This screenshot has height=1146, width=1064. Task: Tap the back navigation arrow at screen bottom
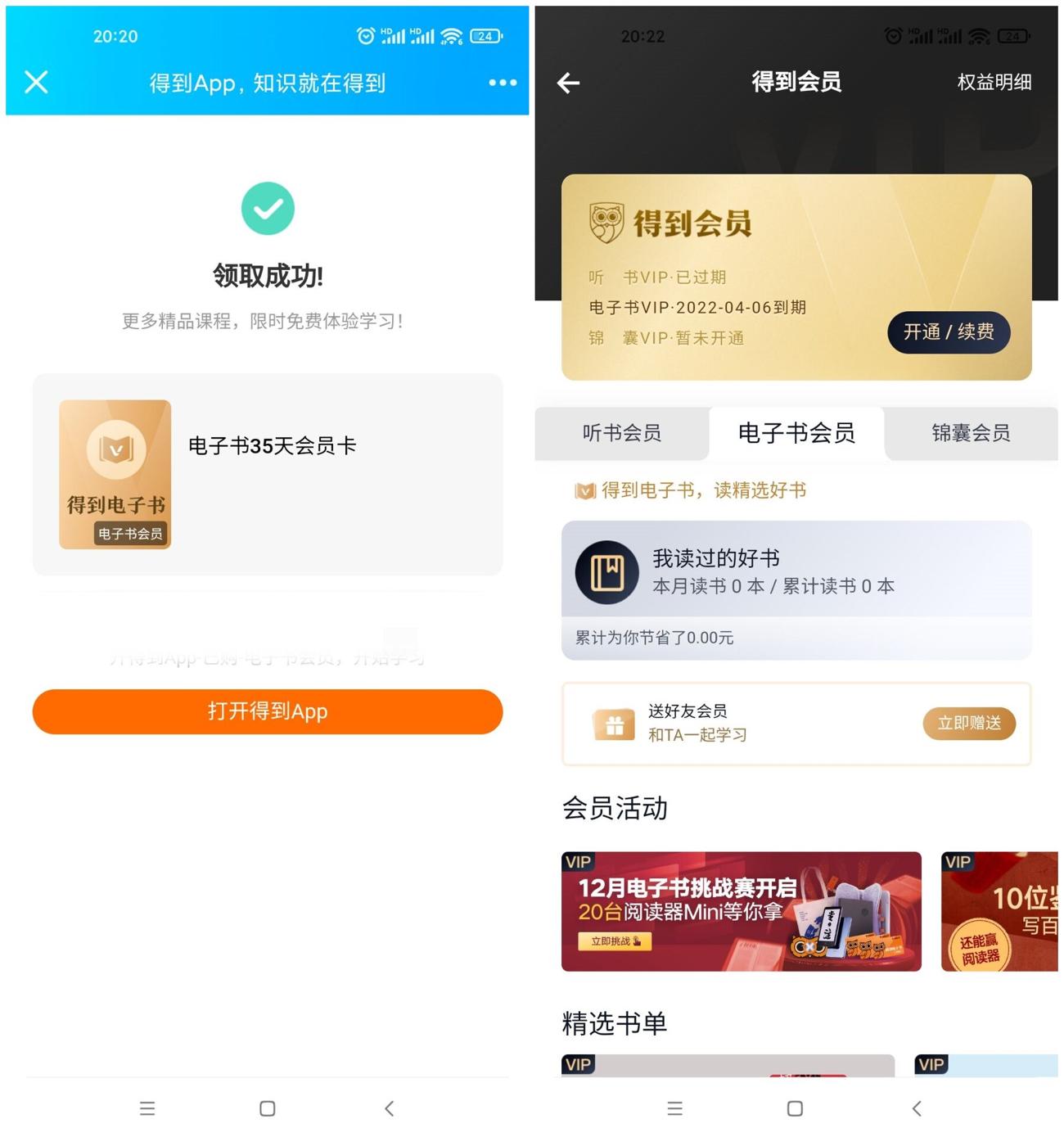388,1108
